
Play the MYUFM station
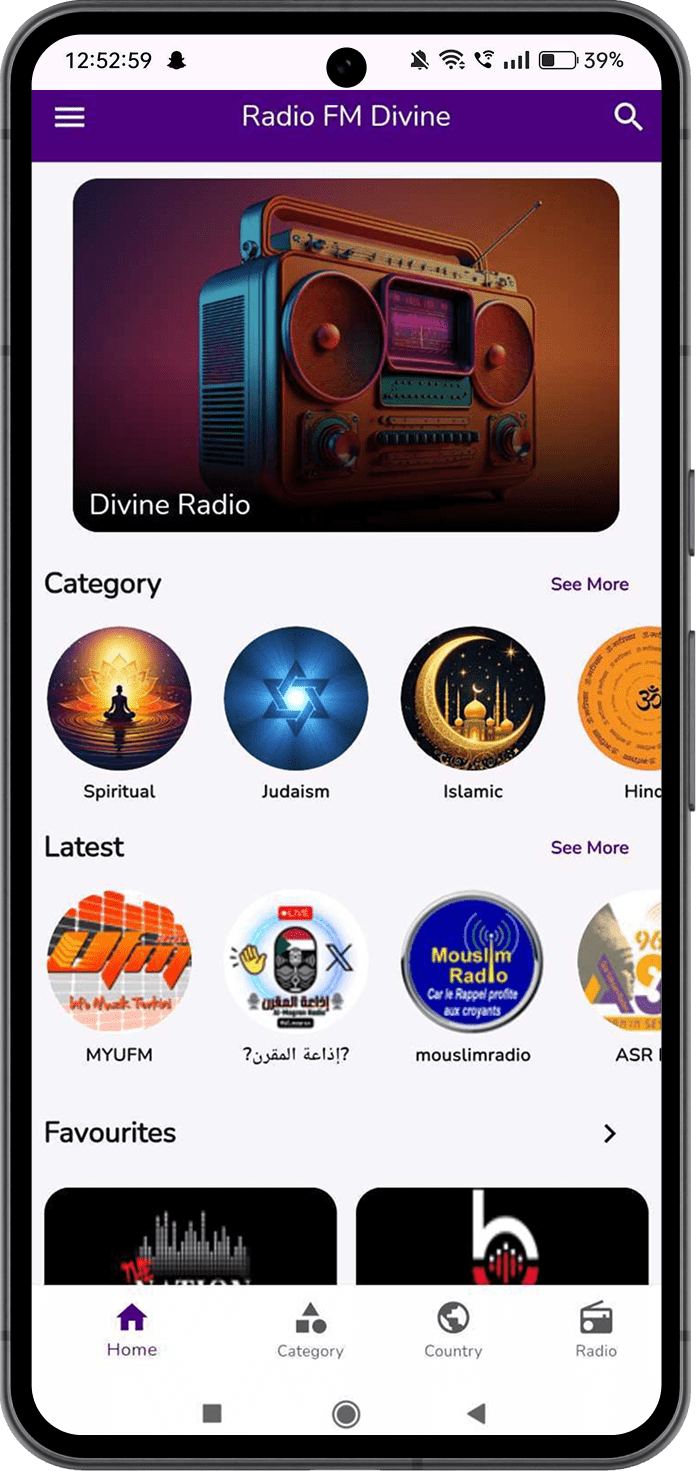(x=119, y=962)
